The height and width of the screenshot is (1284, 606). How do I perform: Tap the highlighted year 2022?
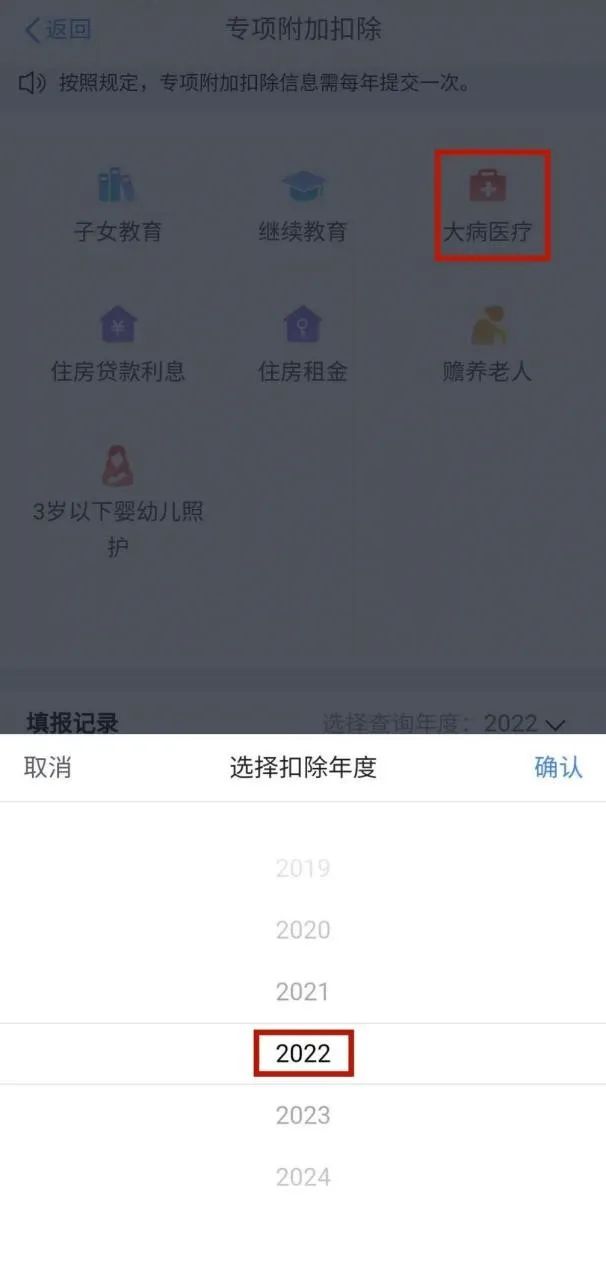point(303,1053)
